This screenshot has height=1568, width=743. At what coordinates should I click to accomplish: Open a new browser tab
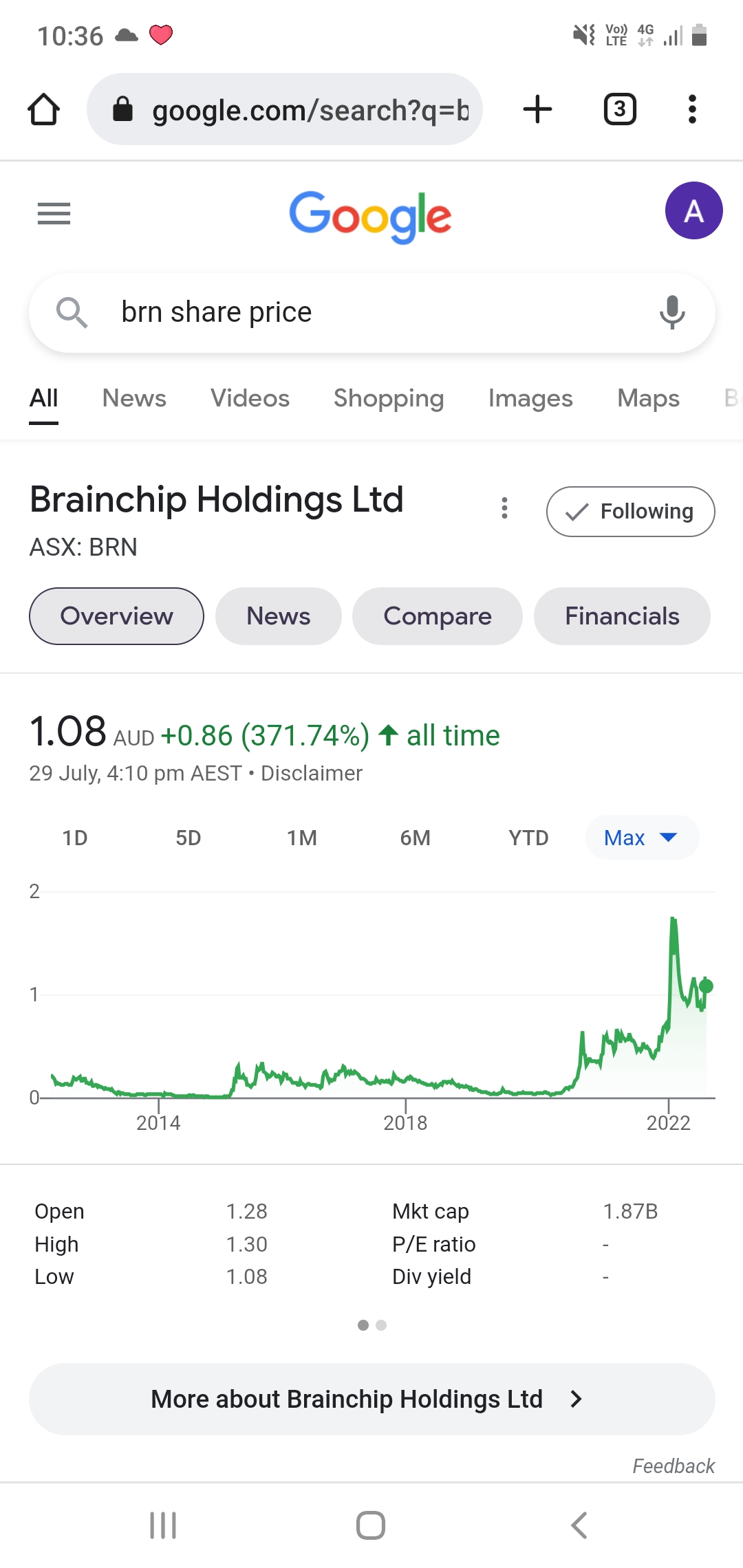(537, 109)
